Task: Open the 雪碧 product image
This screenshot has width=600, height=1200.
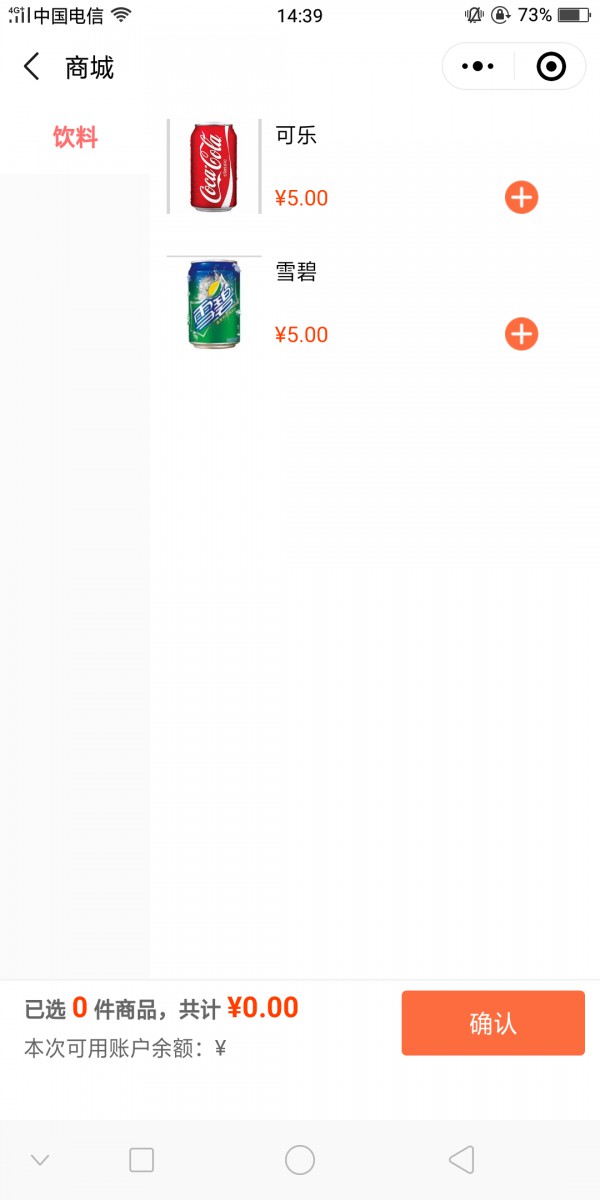Action: click(214, 304)
